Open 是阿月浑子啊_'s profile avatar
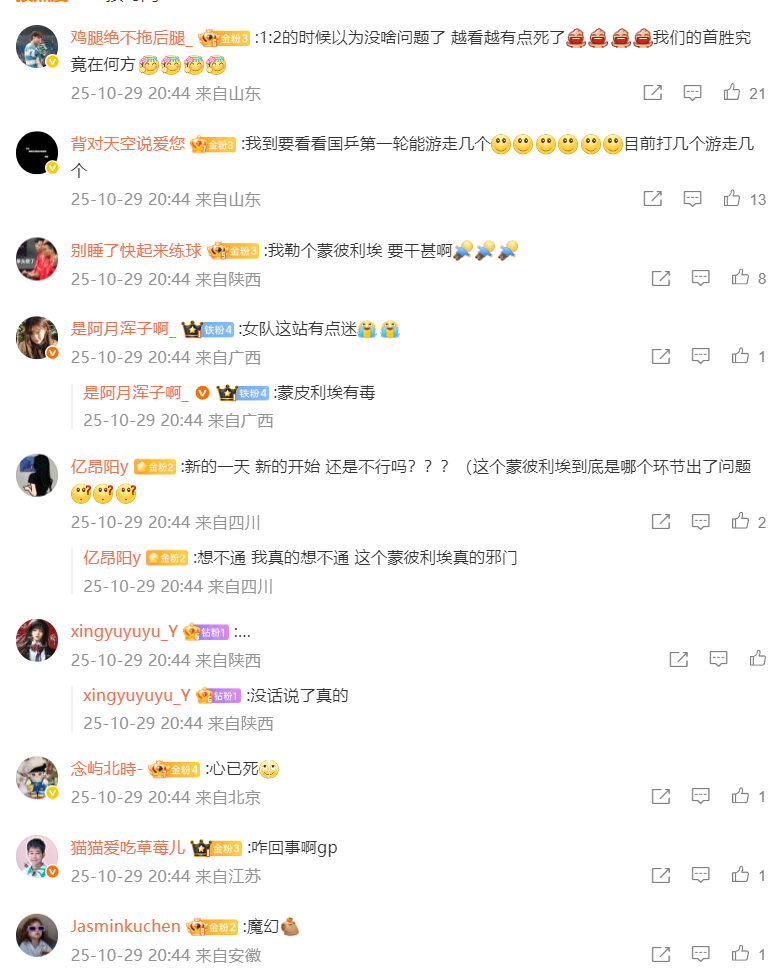 [x=37, y=338]
